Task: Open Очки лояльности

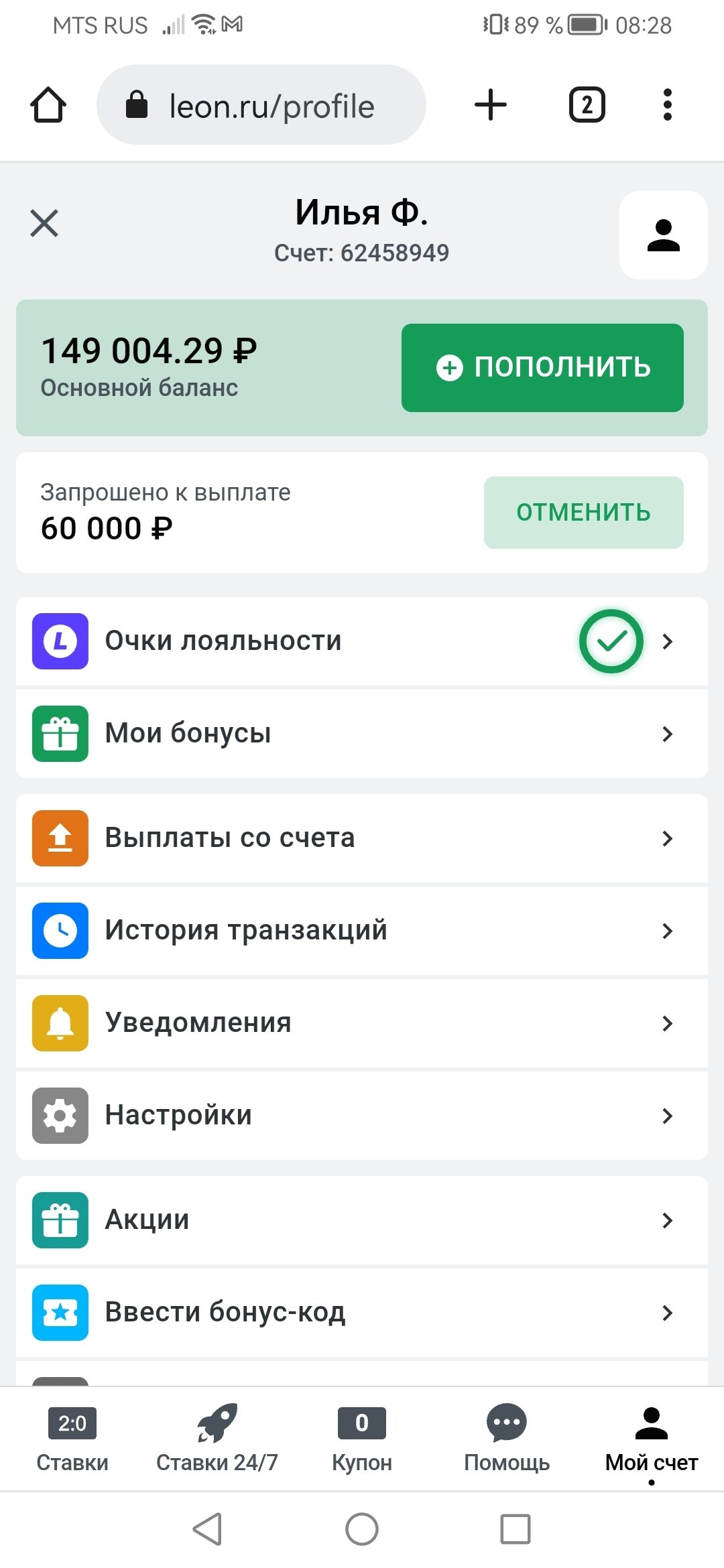Action: coord(362,641)
